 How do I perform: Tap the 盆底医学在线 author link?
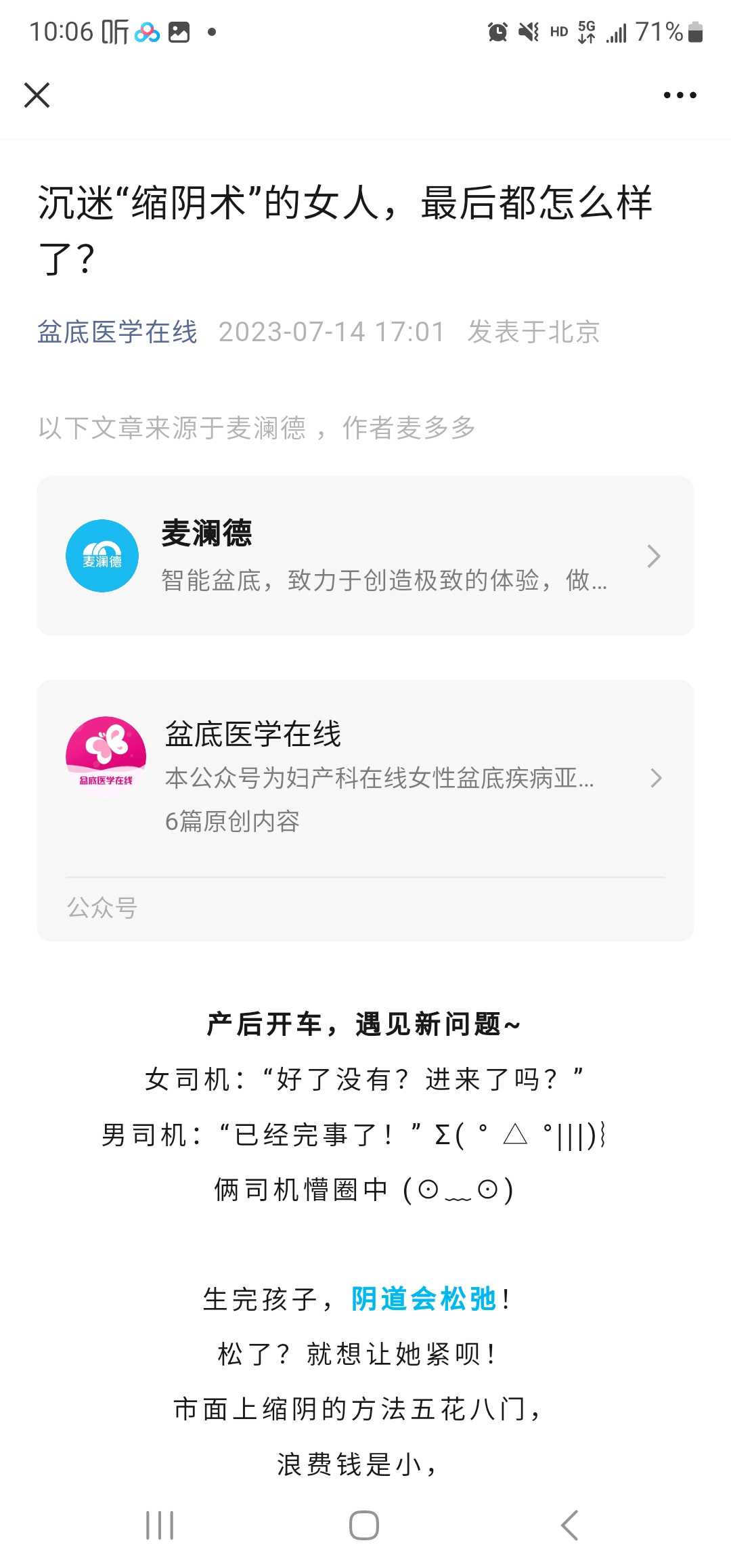tap(117, 332)
